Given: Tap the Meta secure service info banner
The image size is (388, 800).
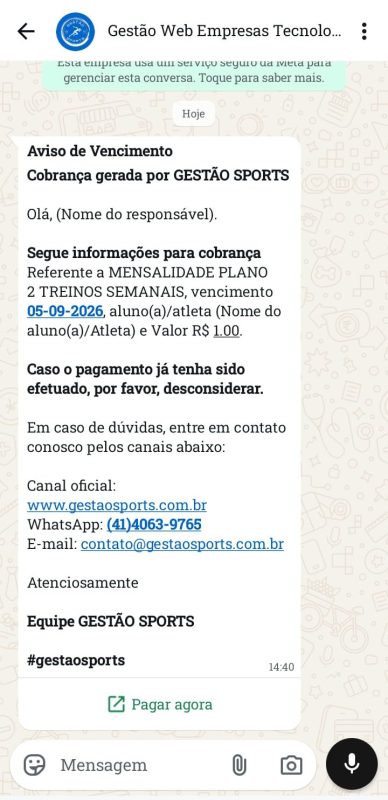Looking at the screenshot, I should pyautogui.click(x=193, y=72).
